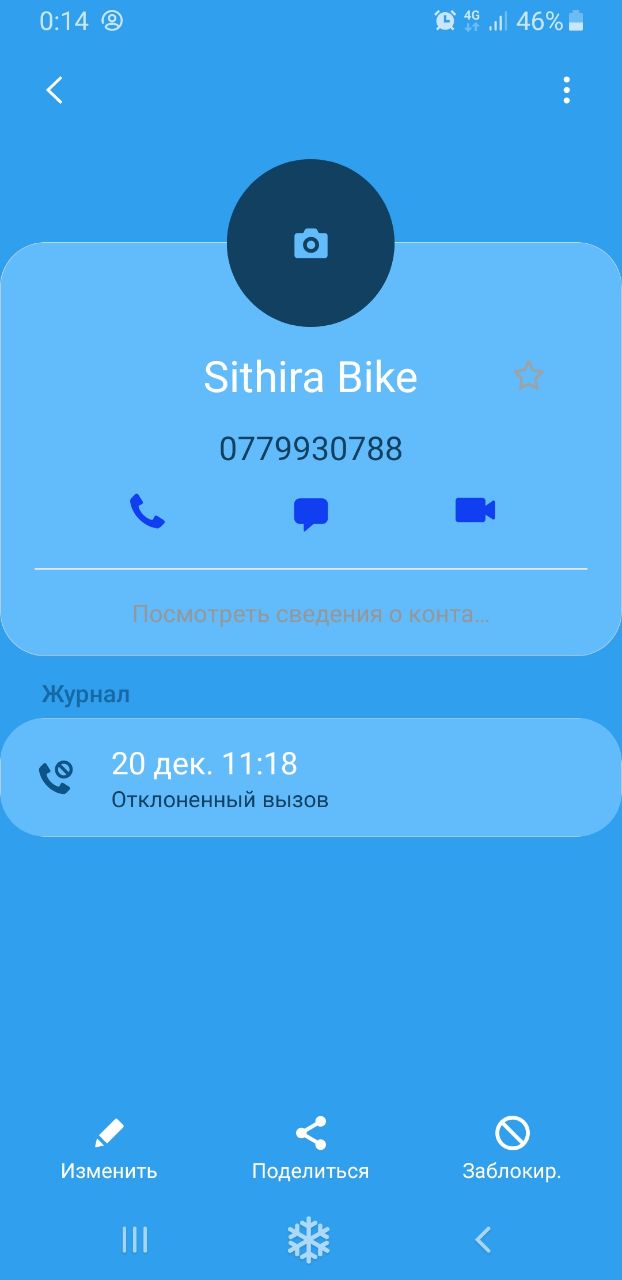Share contact via Поделиться
622x1280 pixels.
coord(310,1150)
